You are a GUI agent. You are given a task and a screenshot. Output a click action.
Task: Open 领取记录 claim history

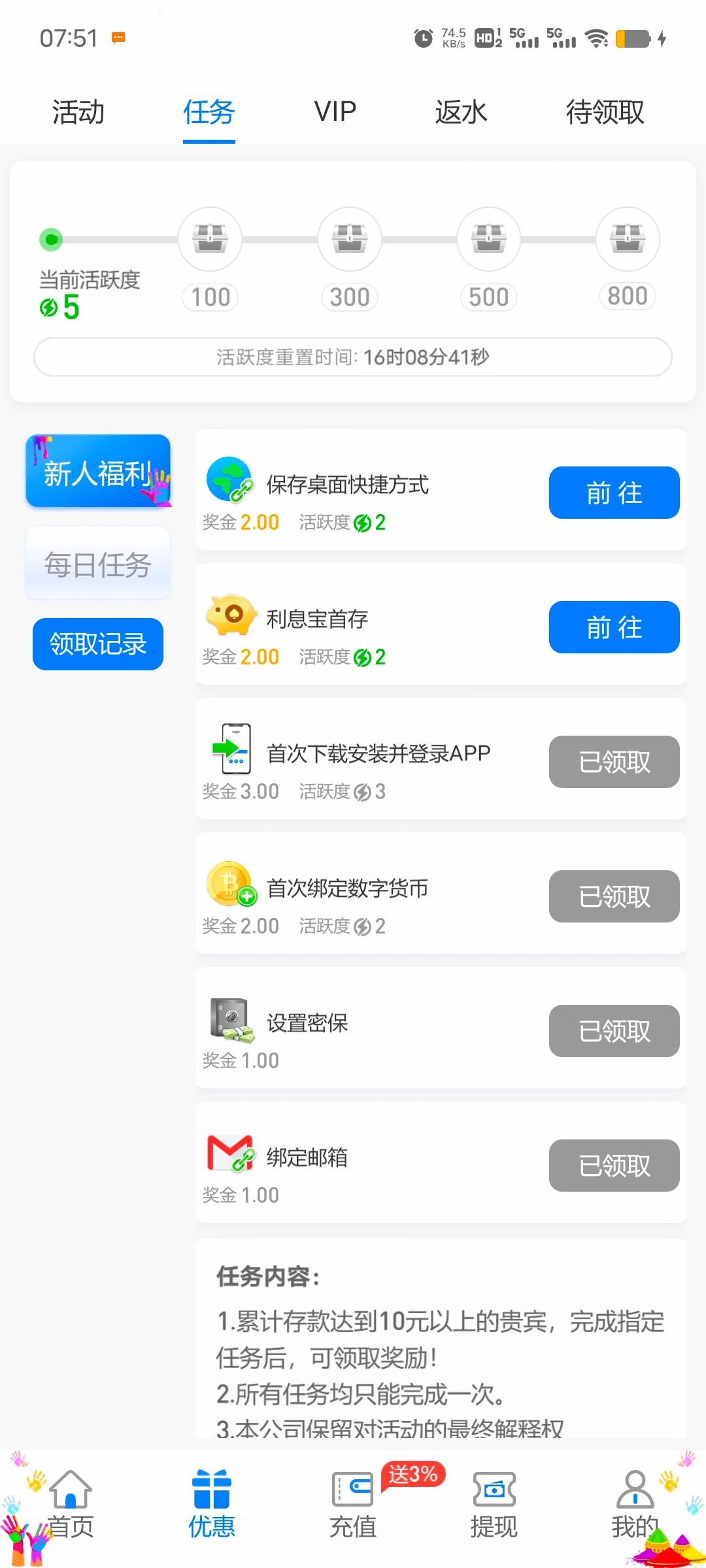98,644
